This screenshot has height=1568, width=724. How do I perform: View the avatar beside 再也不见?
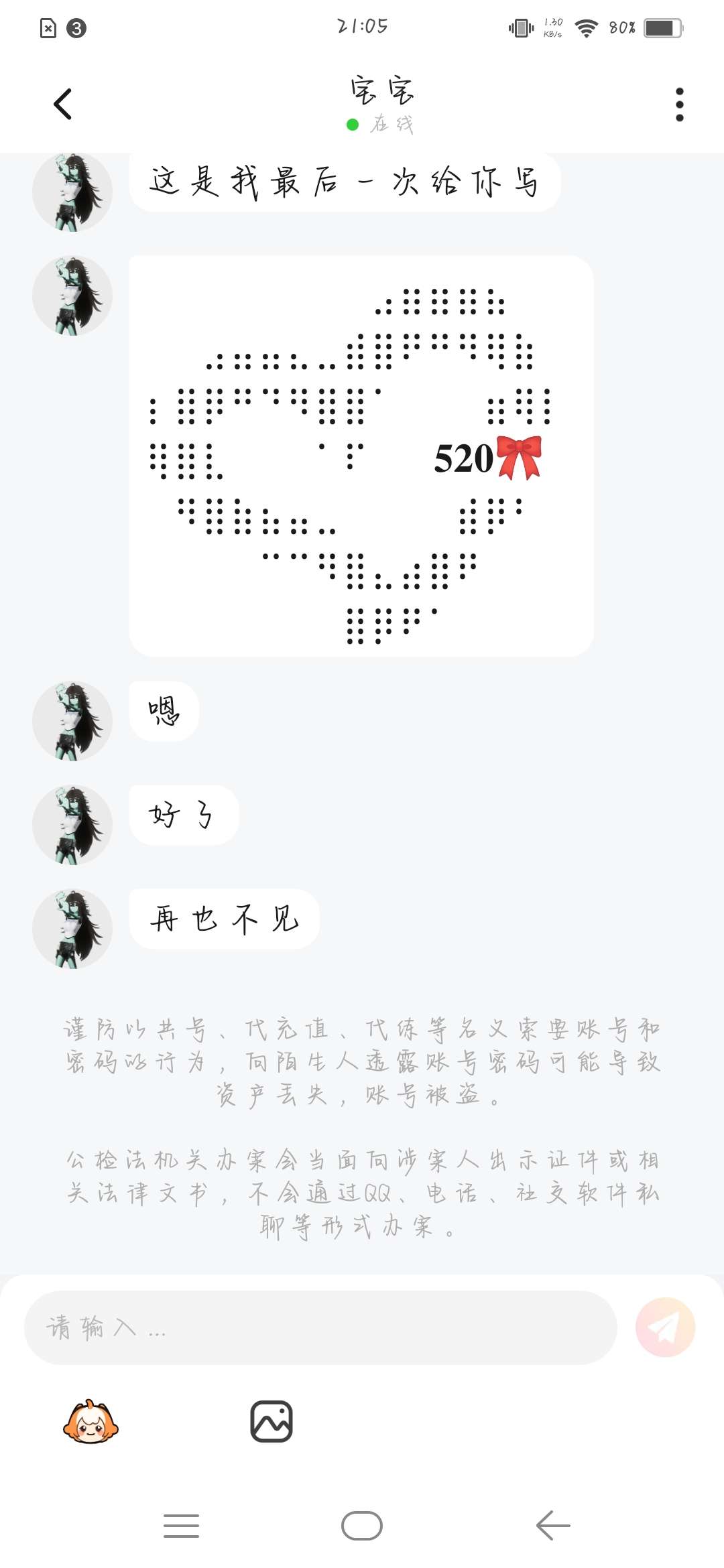click(72, 929)
